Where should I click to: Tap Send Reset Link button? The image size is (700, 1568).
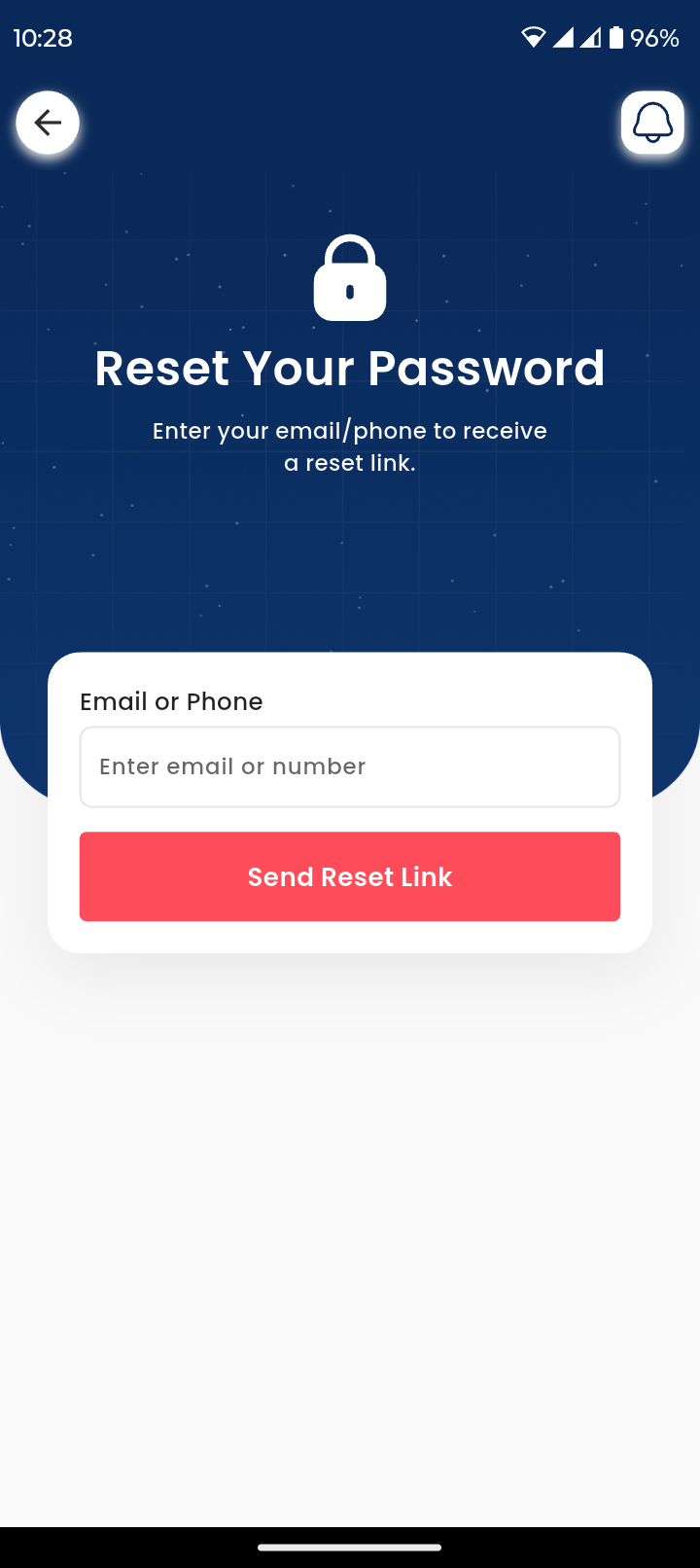pyautogui.click(x=350, y=876)
